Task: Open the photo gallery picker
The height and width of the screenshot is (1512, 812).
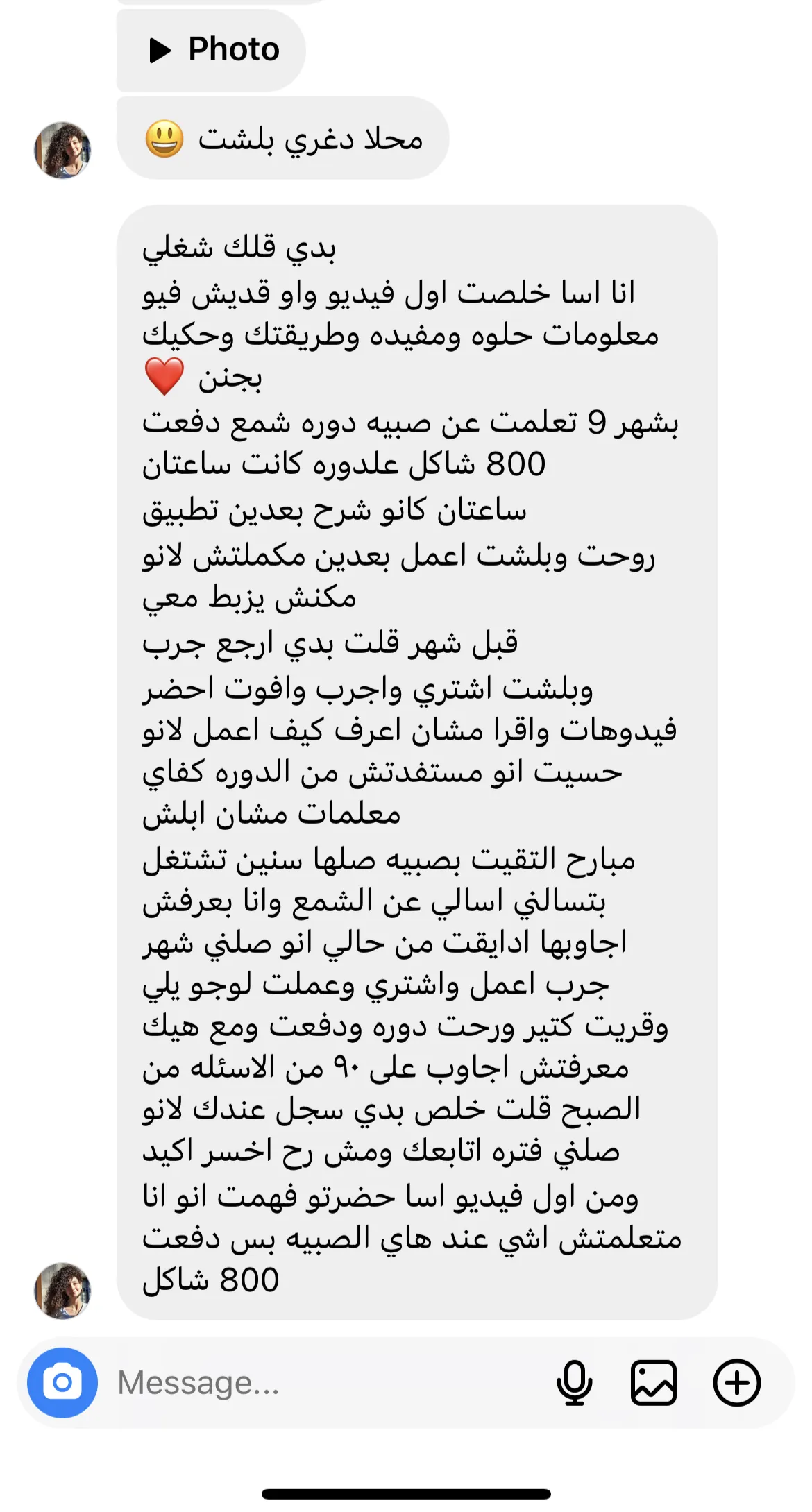Action: point(653,1382)
